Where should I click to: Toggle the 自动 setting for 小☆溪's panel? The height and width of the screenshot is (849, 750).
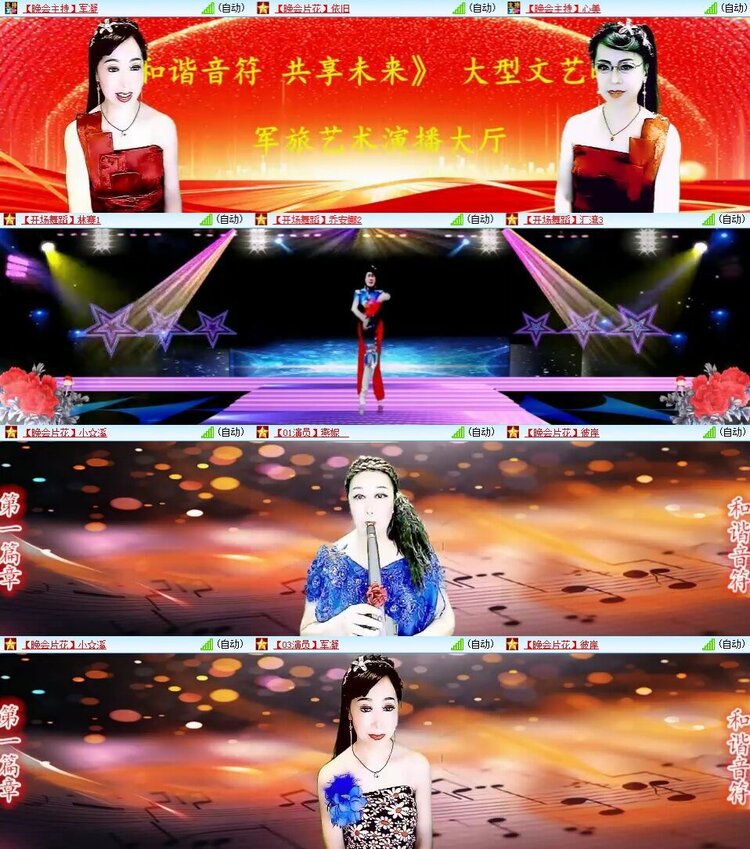(x=228, y=434)
